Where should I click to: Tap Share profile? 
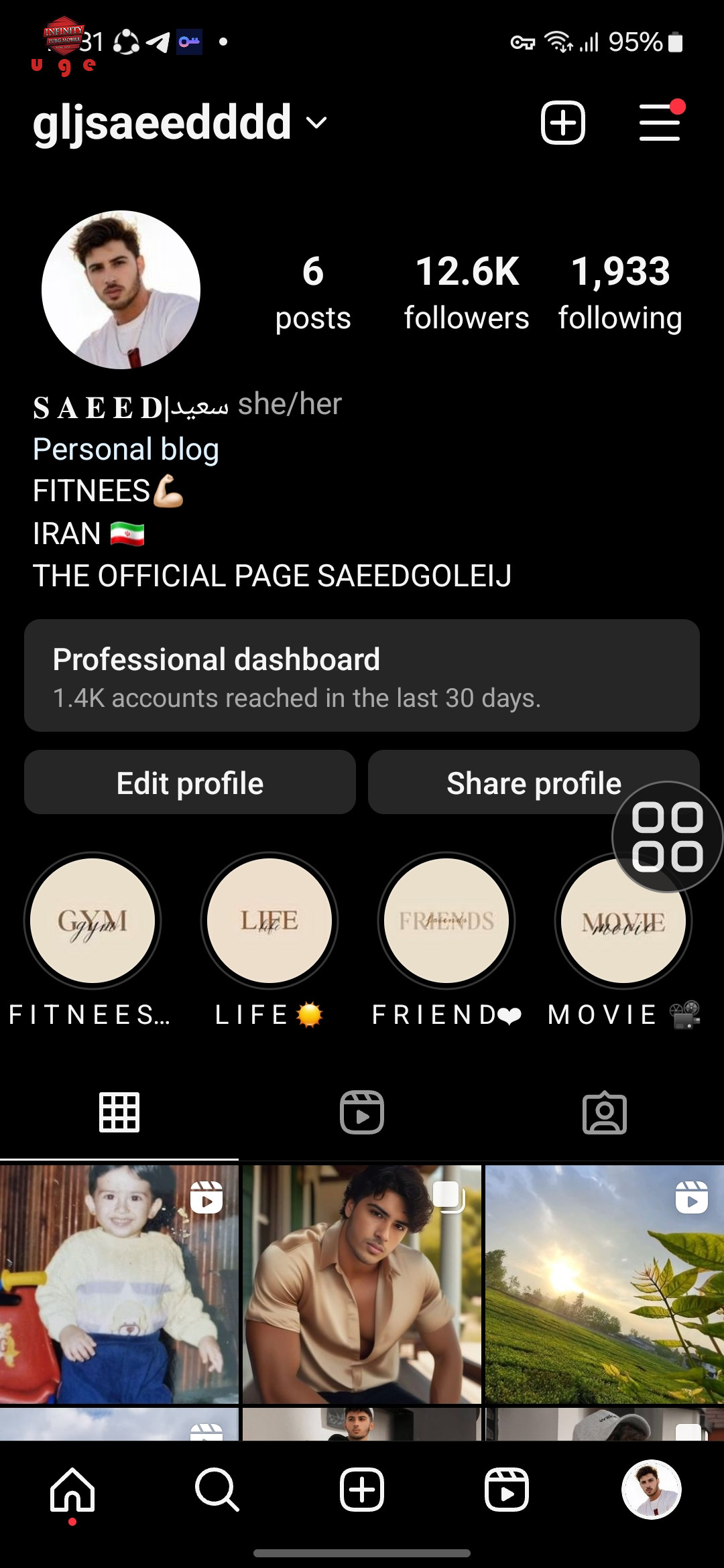click(x=534, y=783)
